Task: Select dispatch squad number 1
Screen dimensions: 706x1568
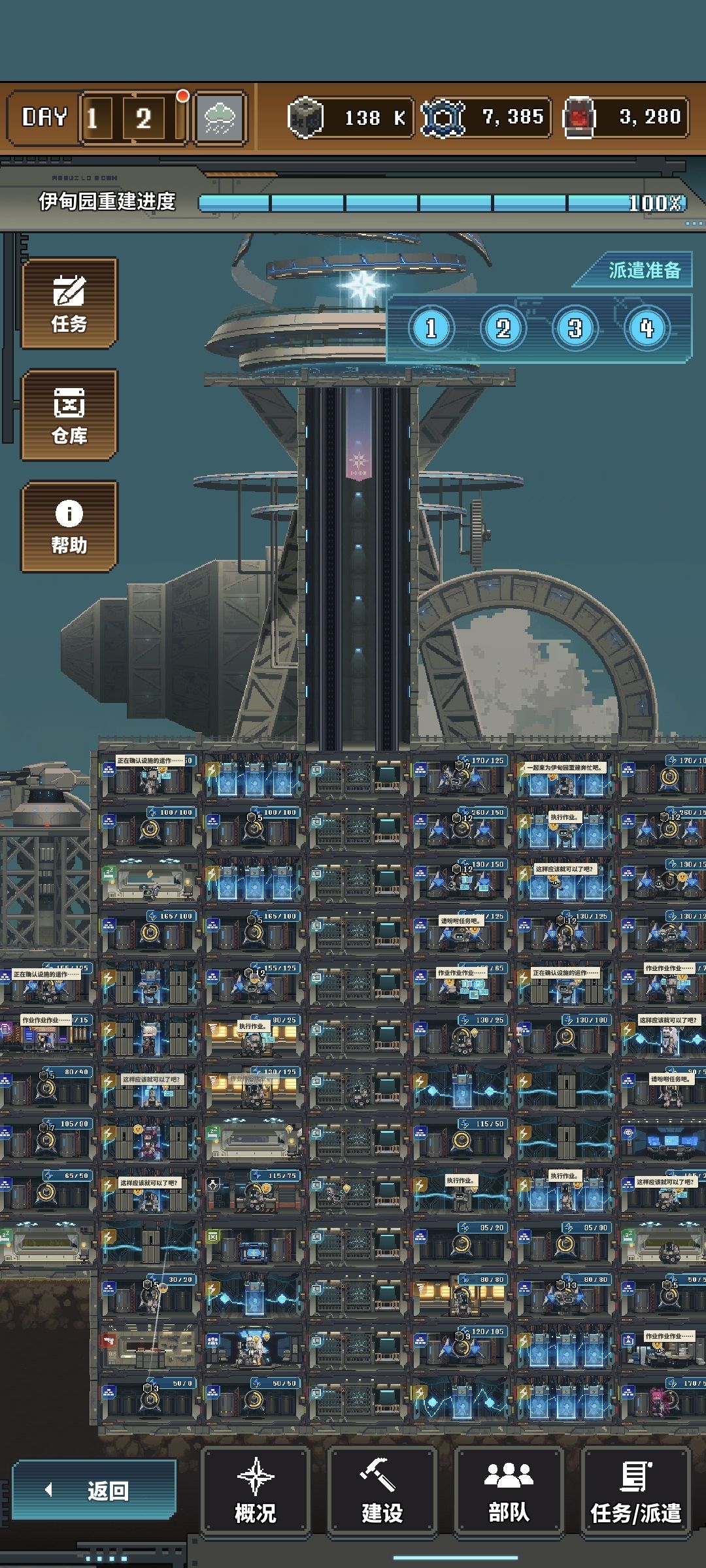Action: [x=431, y=328]
